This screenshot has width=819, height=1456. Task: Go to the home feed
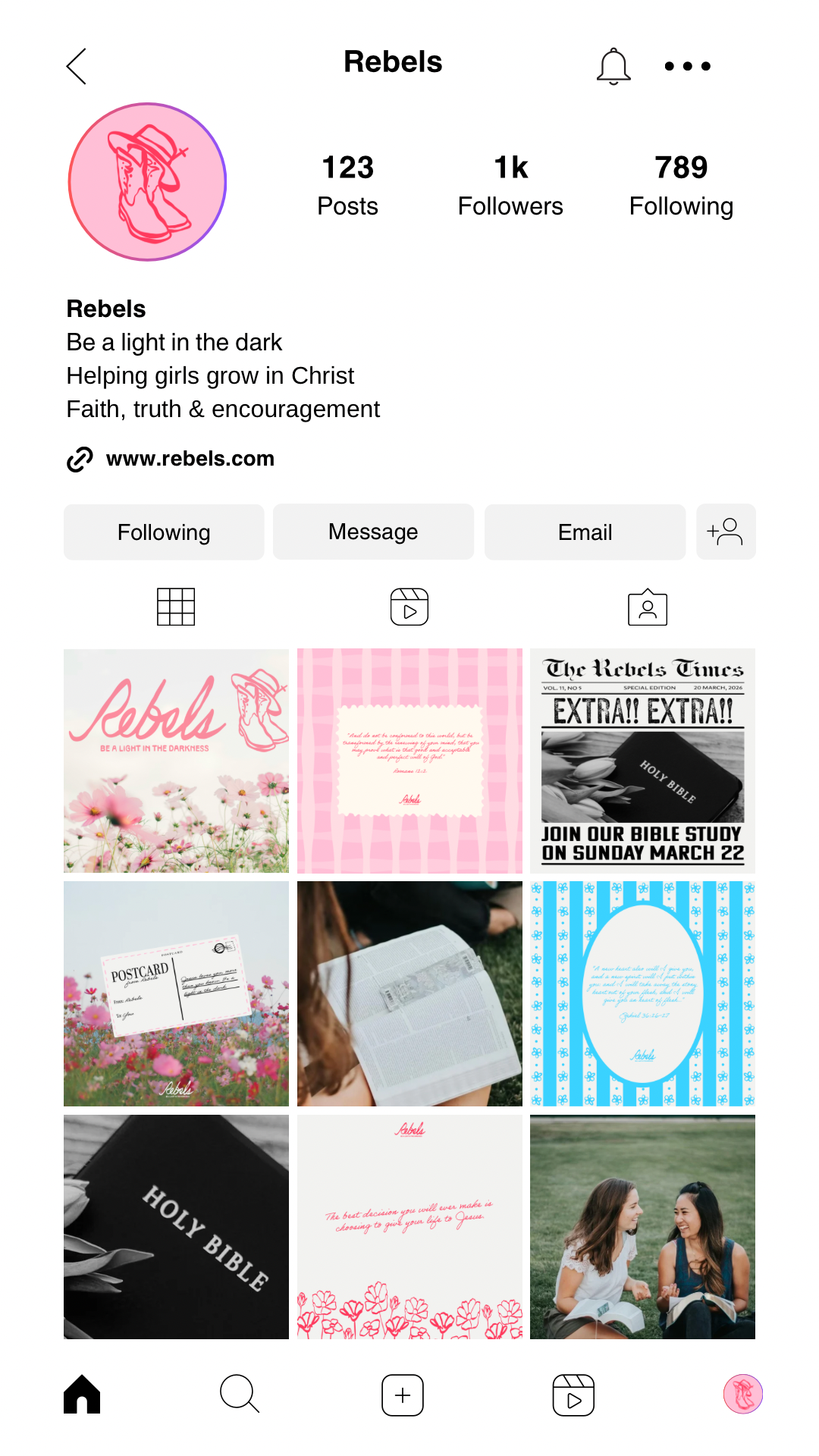coord(82,1395)
